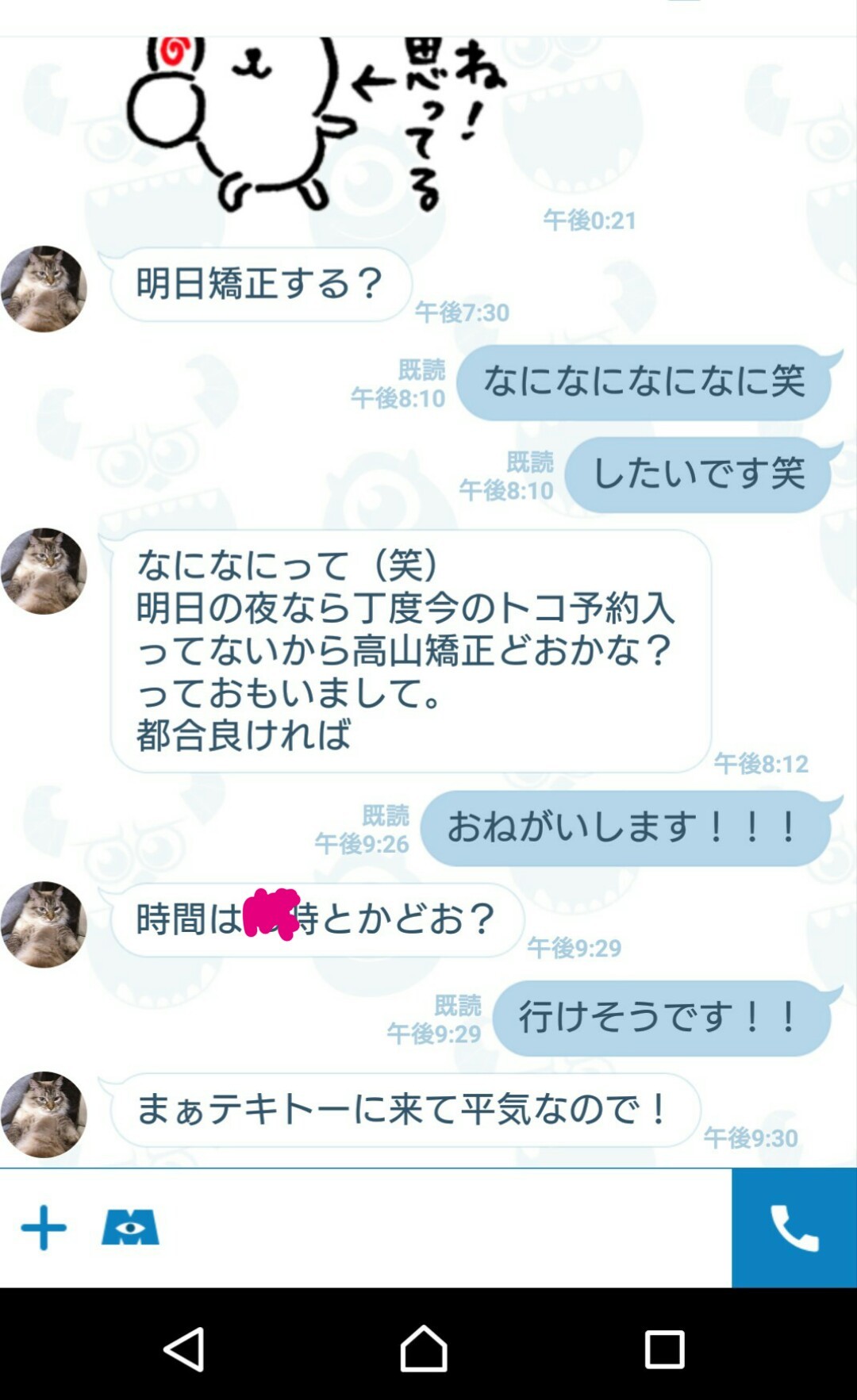
Task: Go back with the system back button
Action: [184, 1348]
